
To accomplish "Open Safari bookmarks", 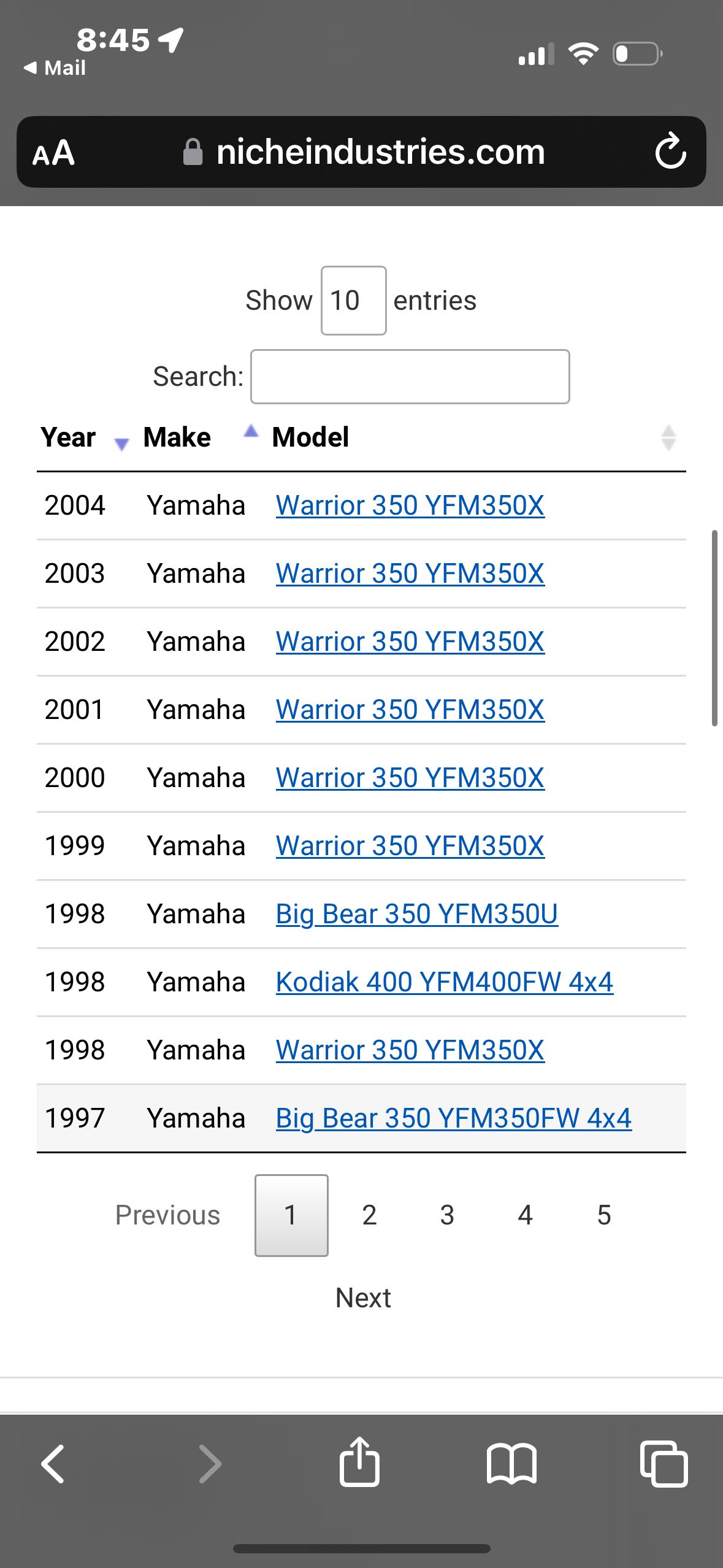I will pos(511,1464).
